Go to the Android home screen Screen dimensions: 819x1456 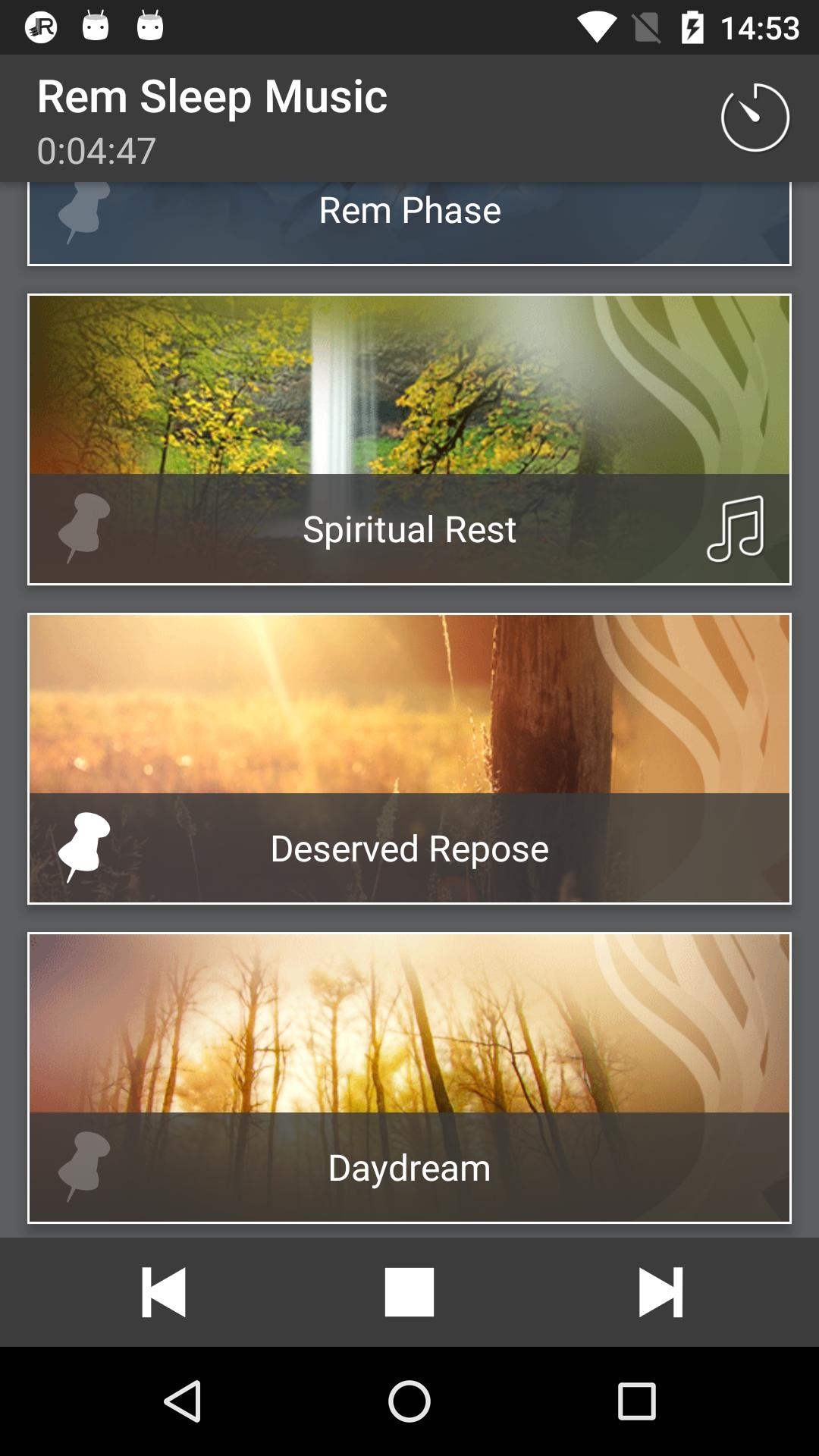(409, 1401)
